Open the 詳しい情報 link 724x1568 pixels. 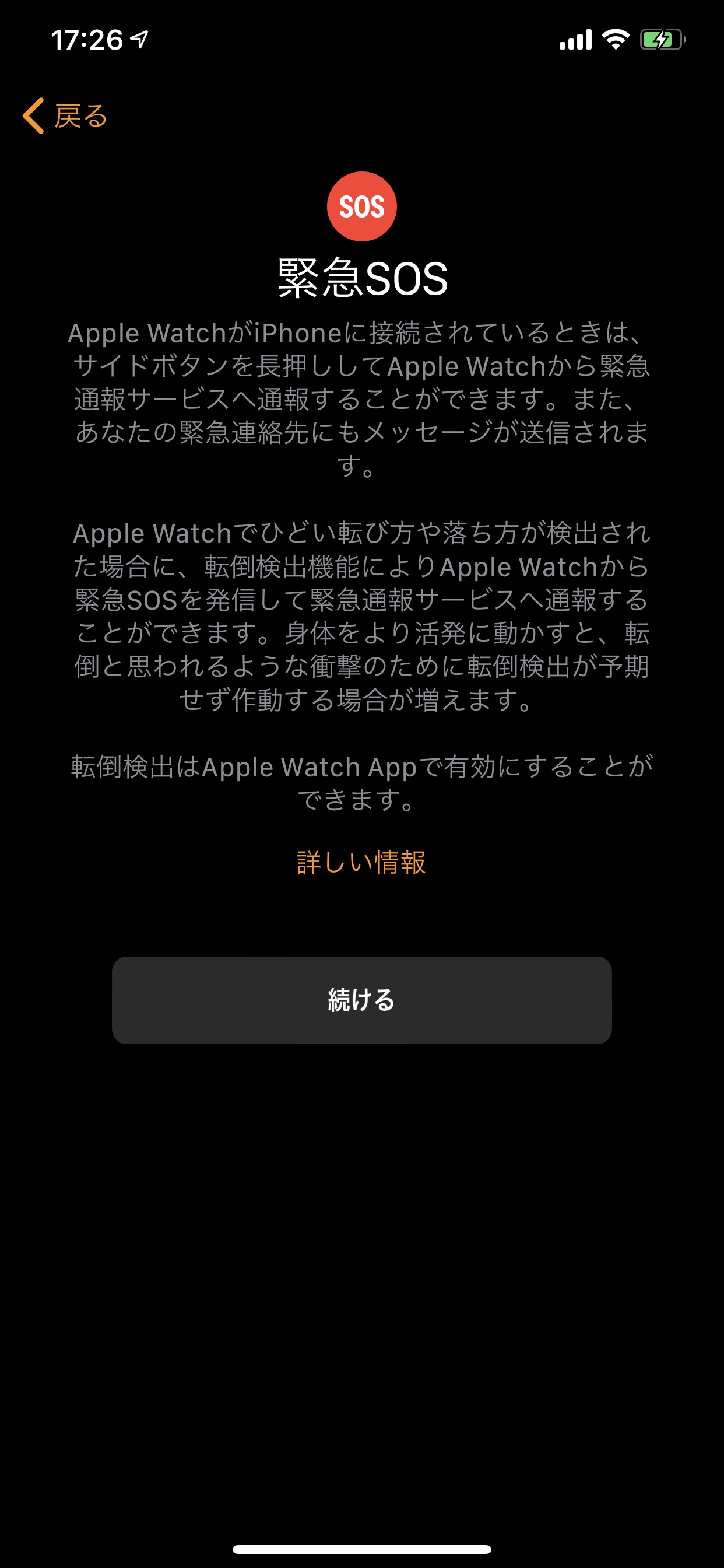(361, 862)
